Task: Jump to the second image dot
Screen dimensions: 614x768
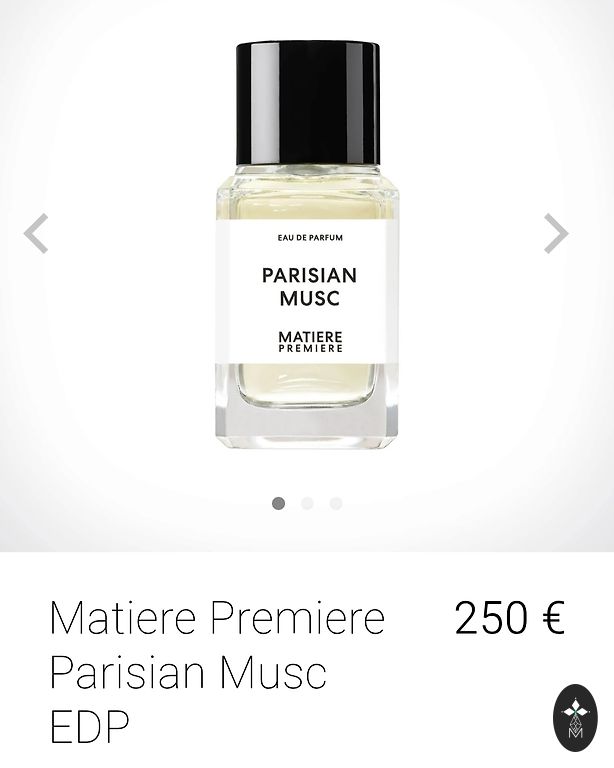Action: pyautogui.click(x=307, y=503)
